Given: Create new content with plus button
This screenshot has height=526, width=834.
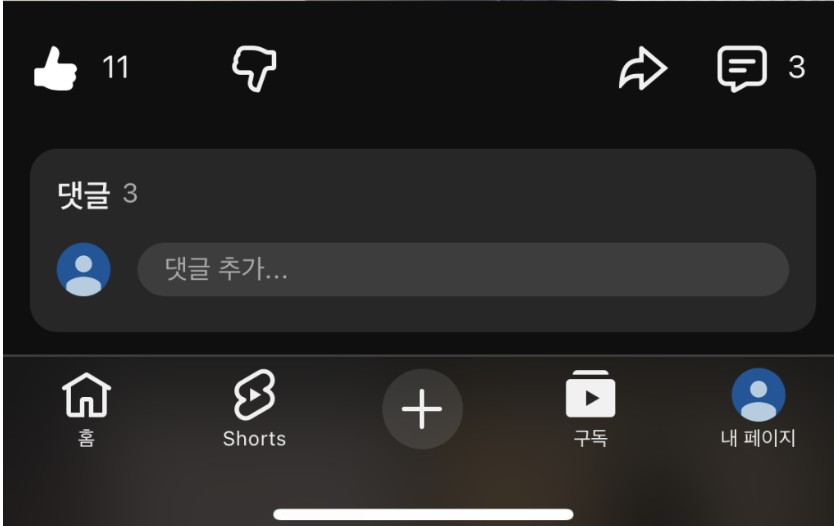Looking at the screenshot, I should 422,409.
